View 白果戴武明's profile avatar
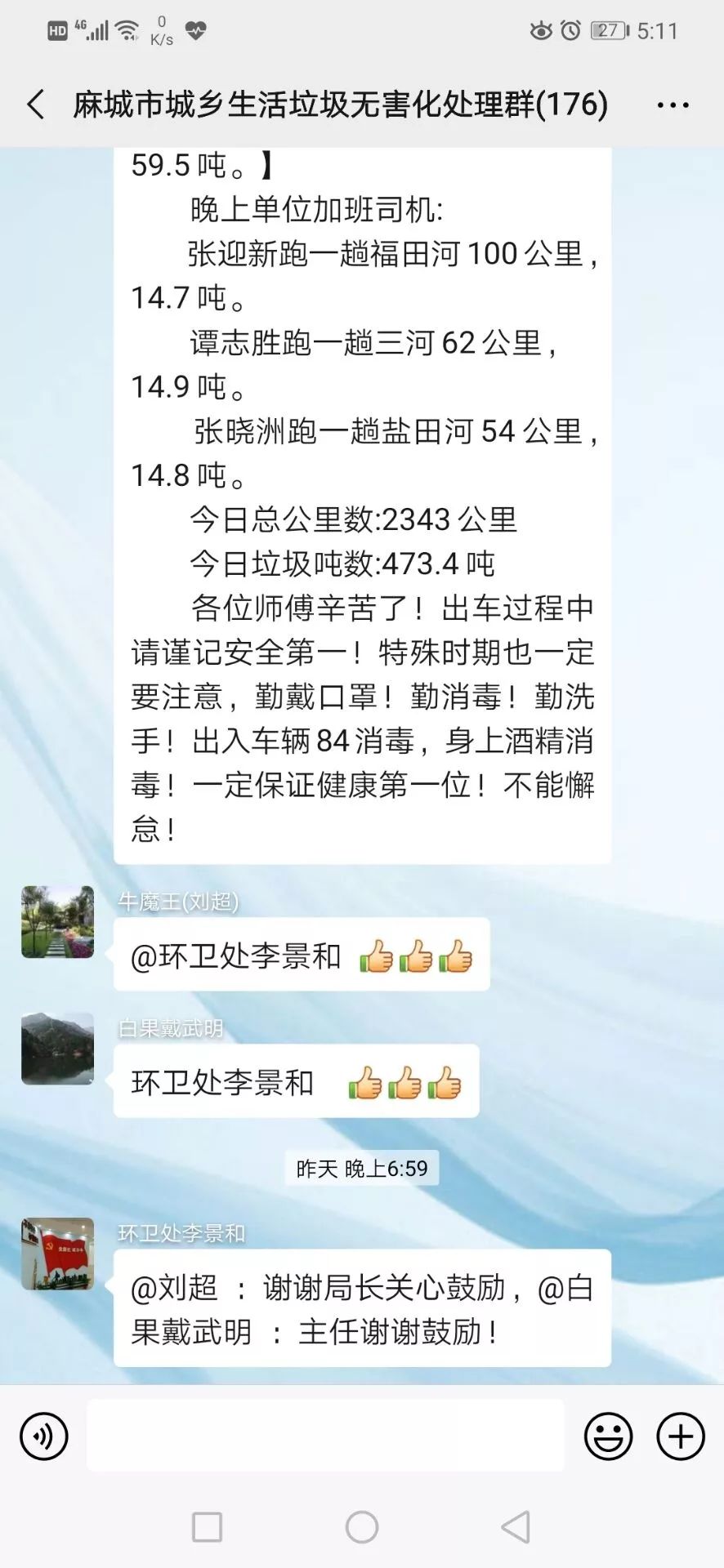The width and height of the screenshot is (724, 1568). coord(57,1049)
